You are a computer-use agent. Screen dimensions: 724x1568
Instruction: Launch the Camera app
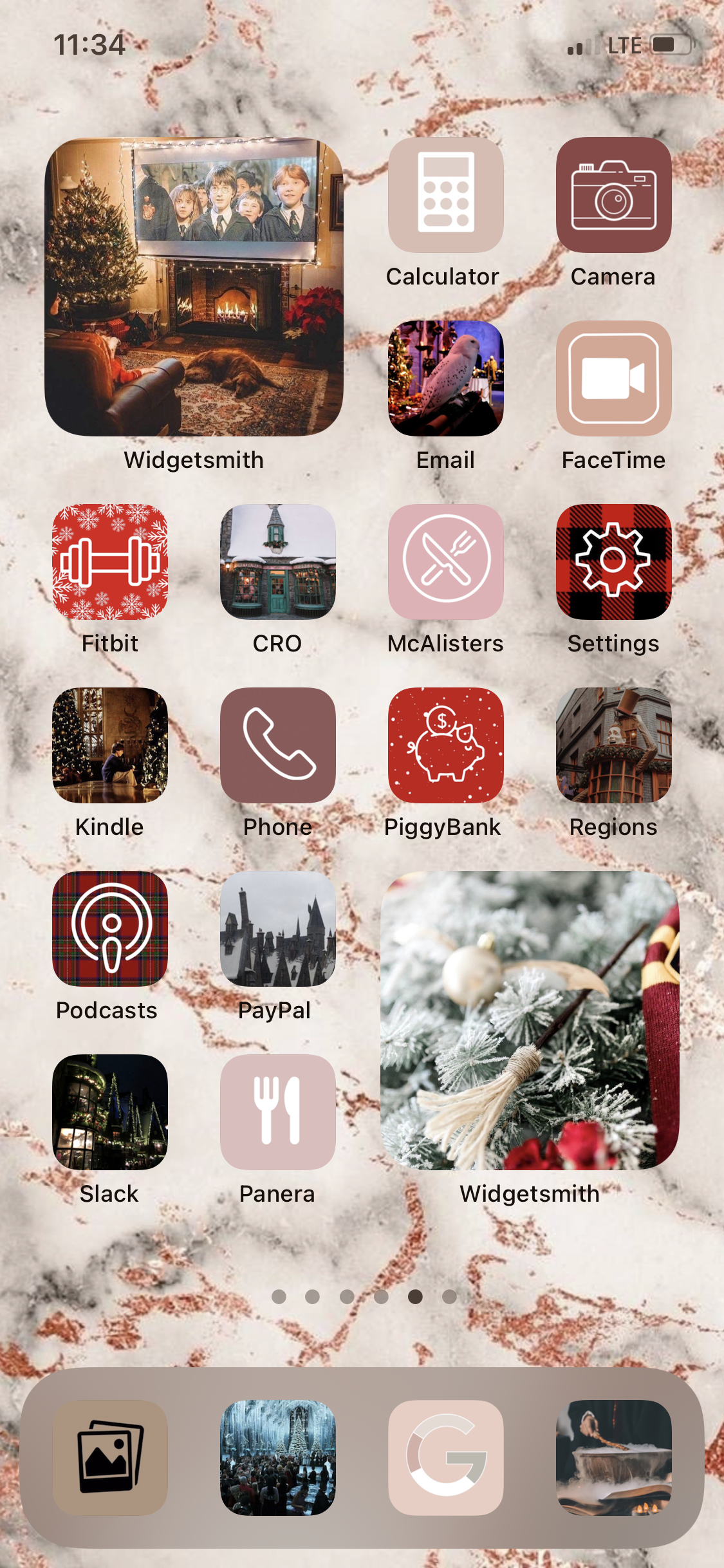[x=613, y=194]
